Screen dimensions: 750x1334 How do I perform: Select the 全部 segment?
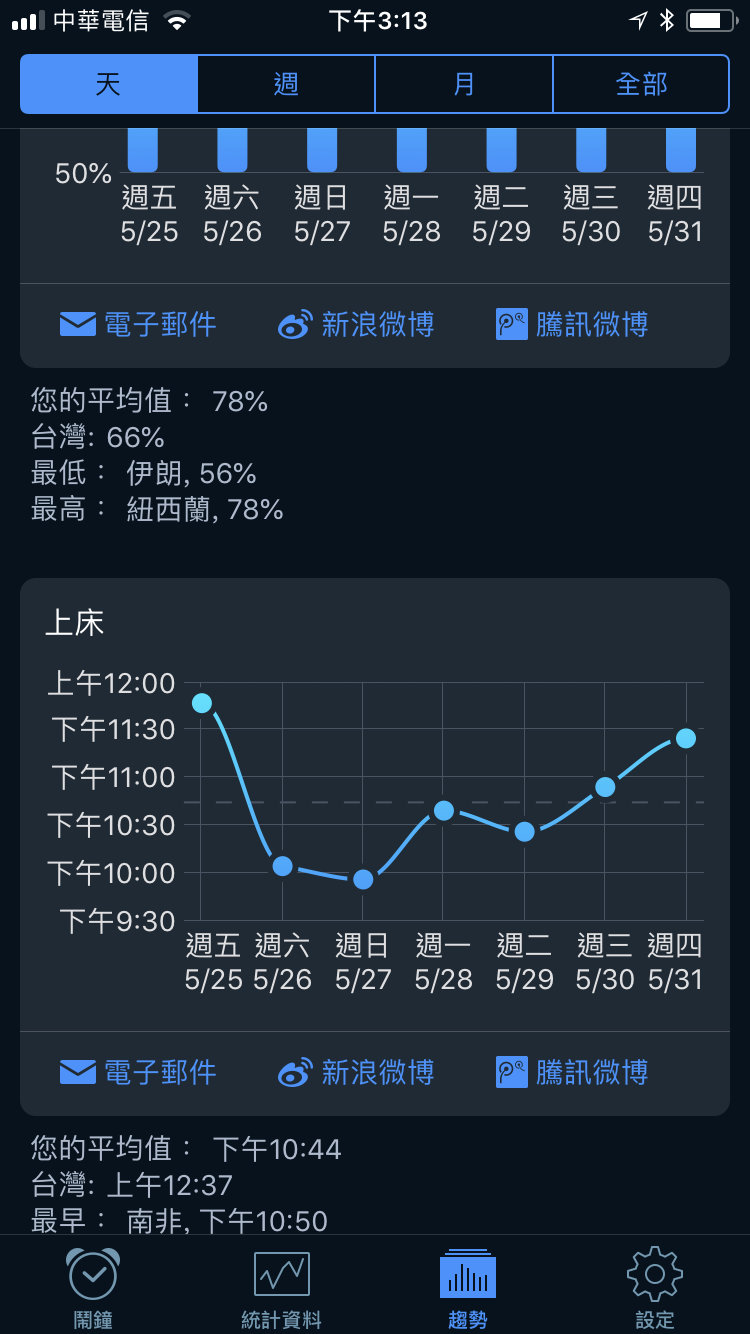pyautogui.click(x=641, y=84)
